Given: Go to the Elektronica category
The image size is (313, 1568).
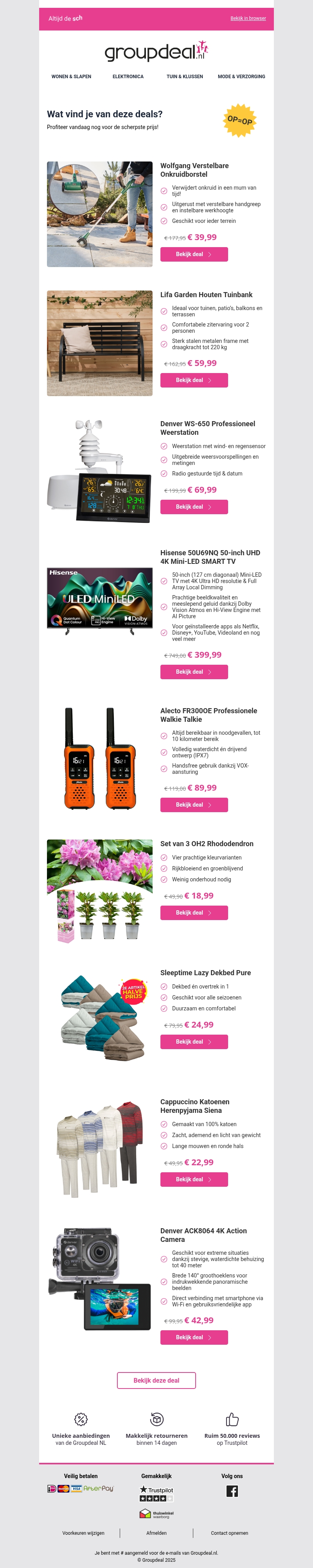Looking at the screenshot, I should point(128,77).
